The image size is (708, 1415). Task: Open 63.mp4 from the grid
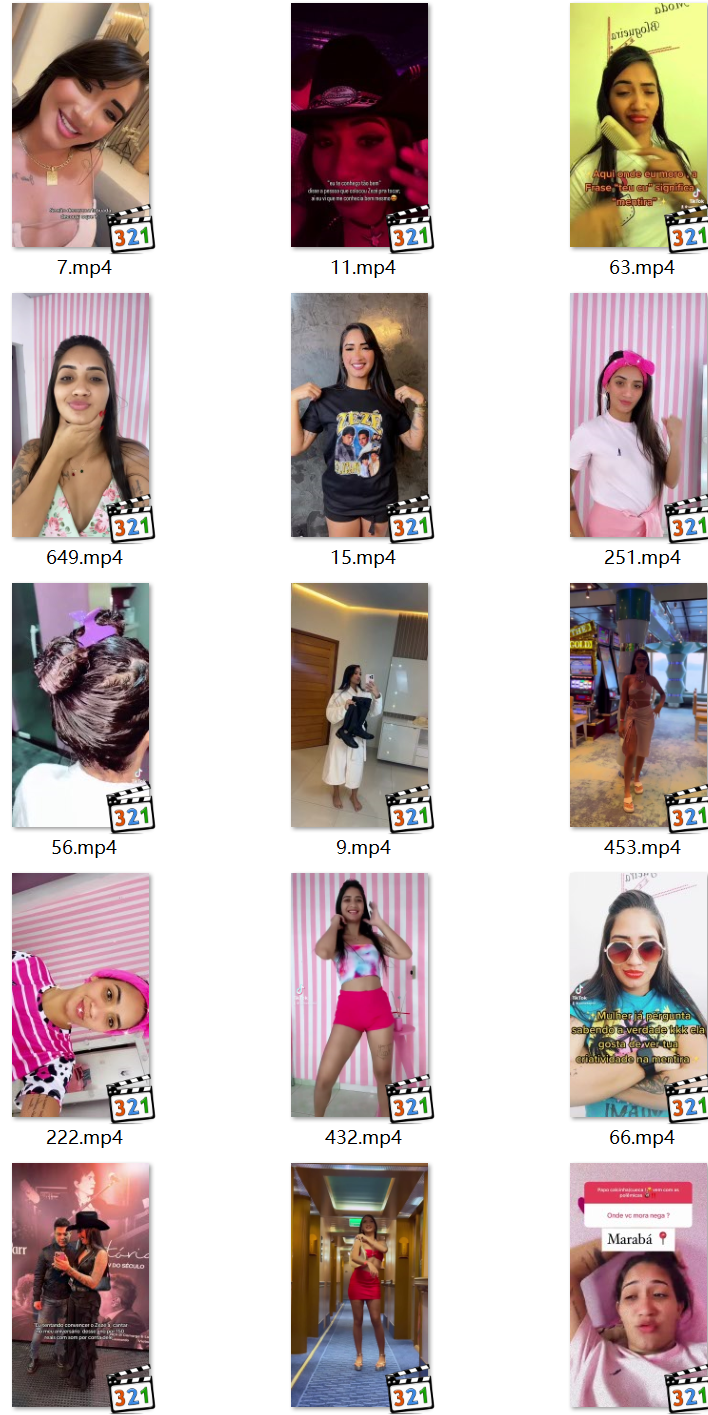point(639,125)
